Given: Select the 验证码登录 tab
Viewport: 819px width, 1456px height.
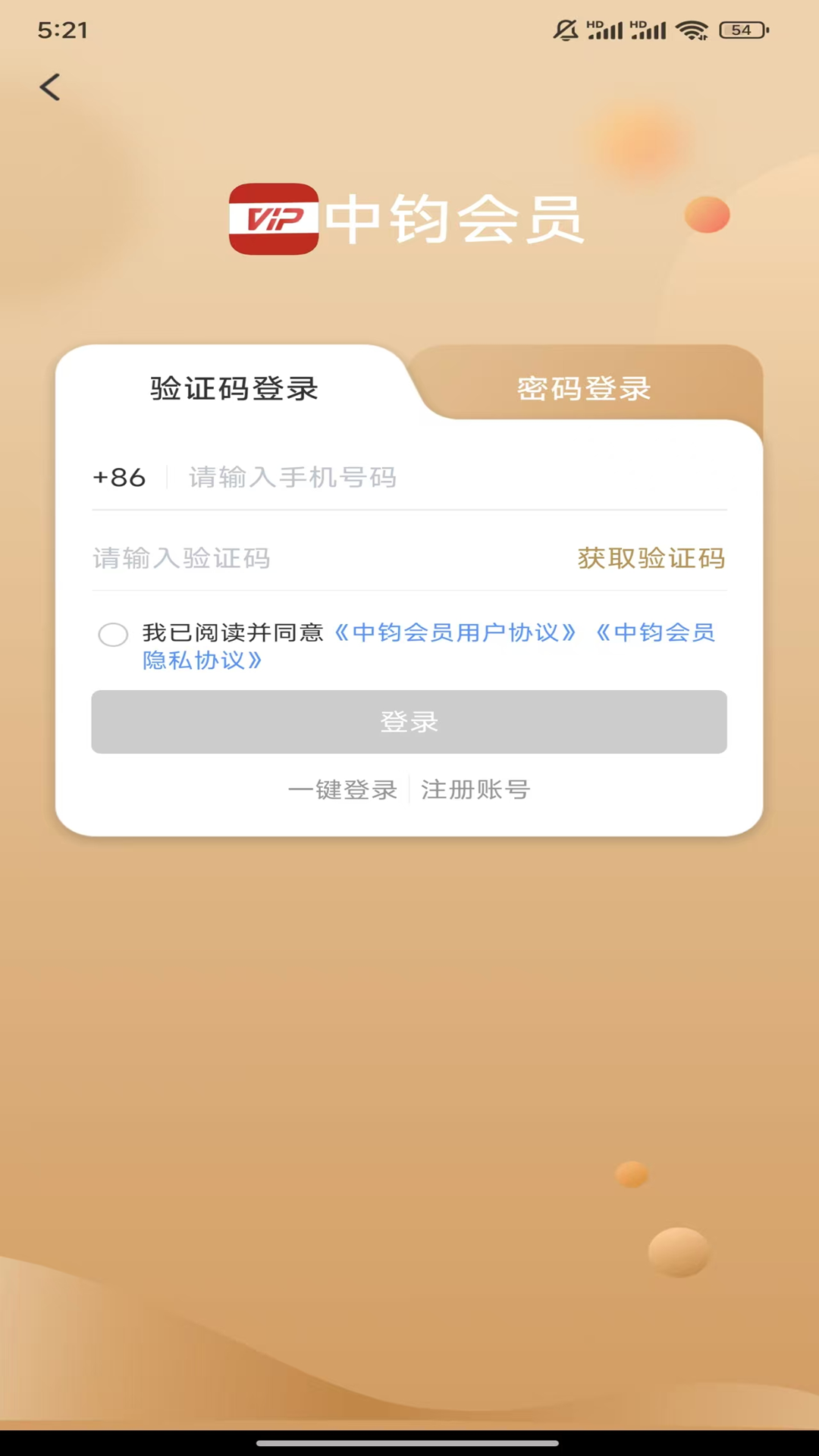Looking at the screenshot, I should pos(234,388).
